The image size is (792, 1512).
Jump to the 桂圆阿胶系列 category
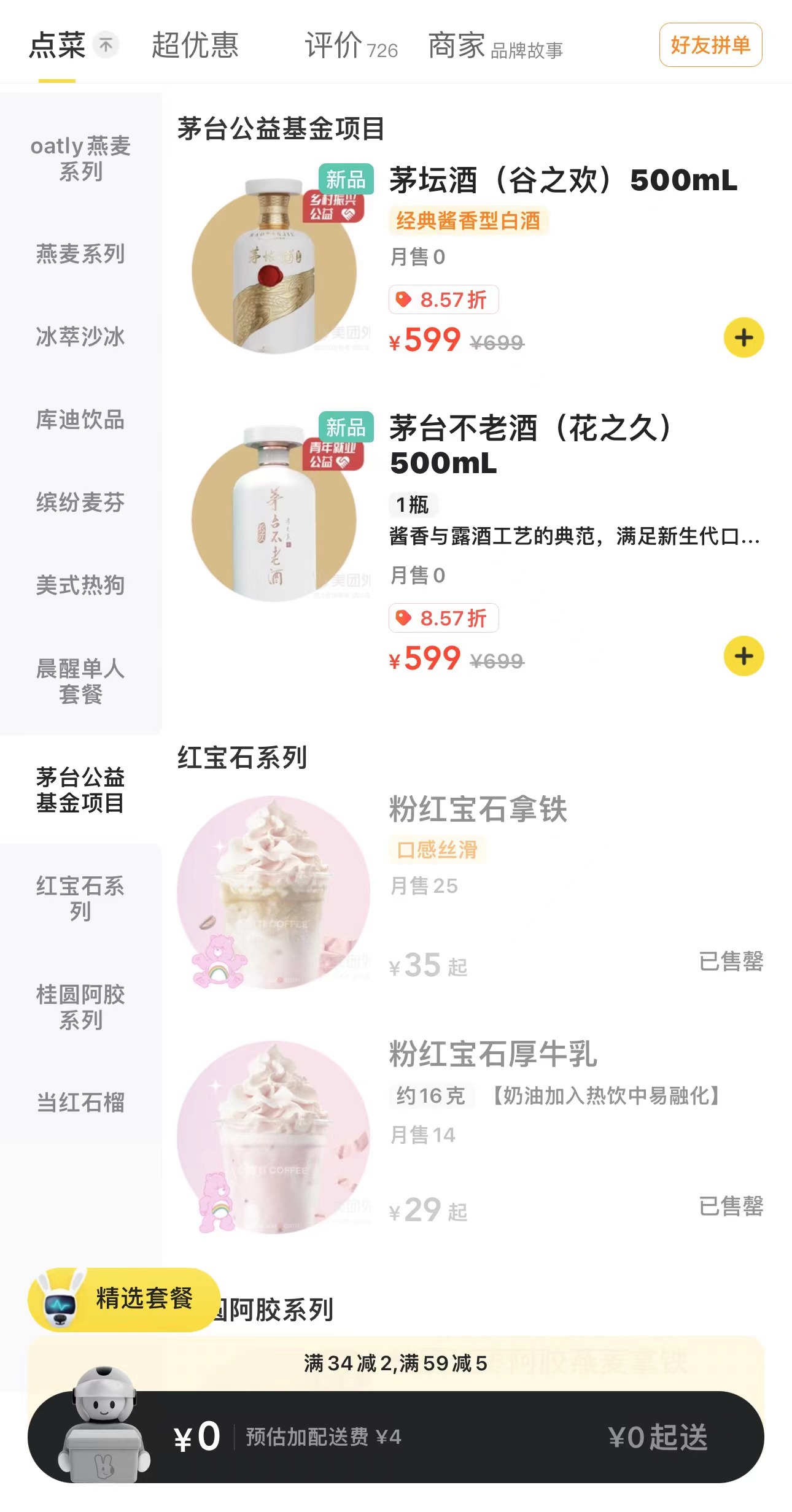[80, 1006]
